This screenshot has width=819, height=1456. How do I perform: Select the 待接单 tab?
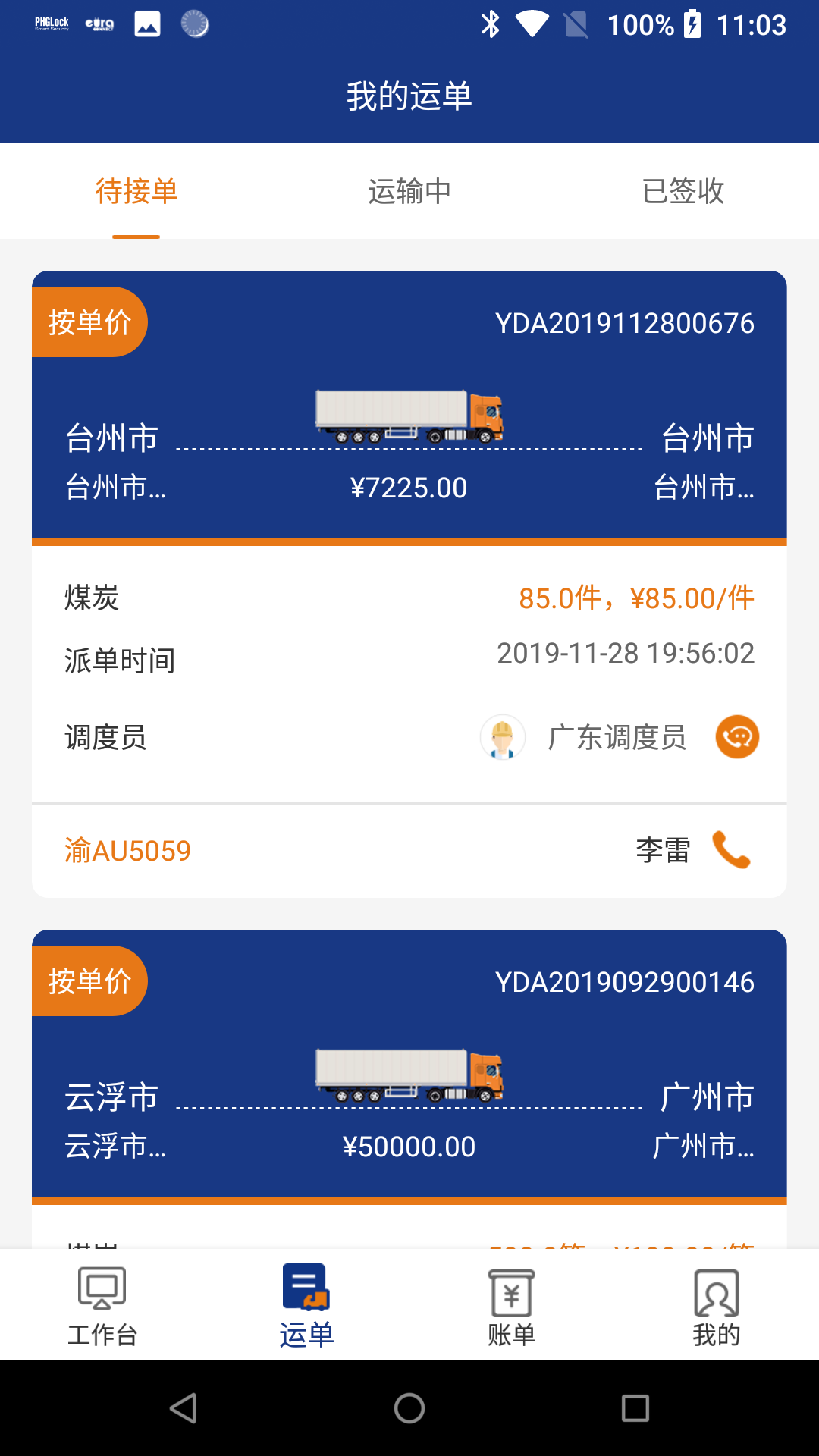(136, 192)
